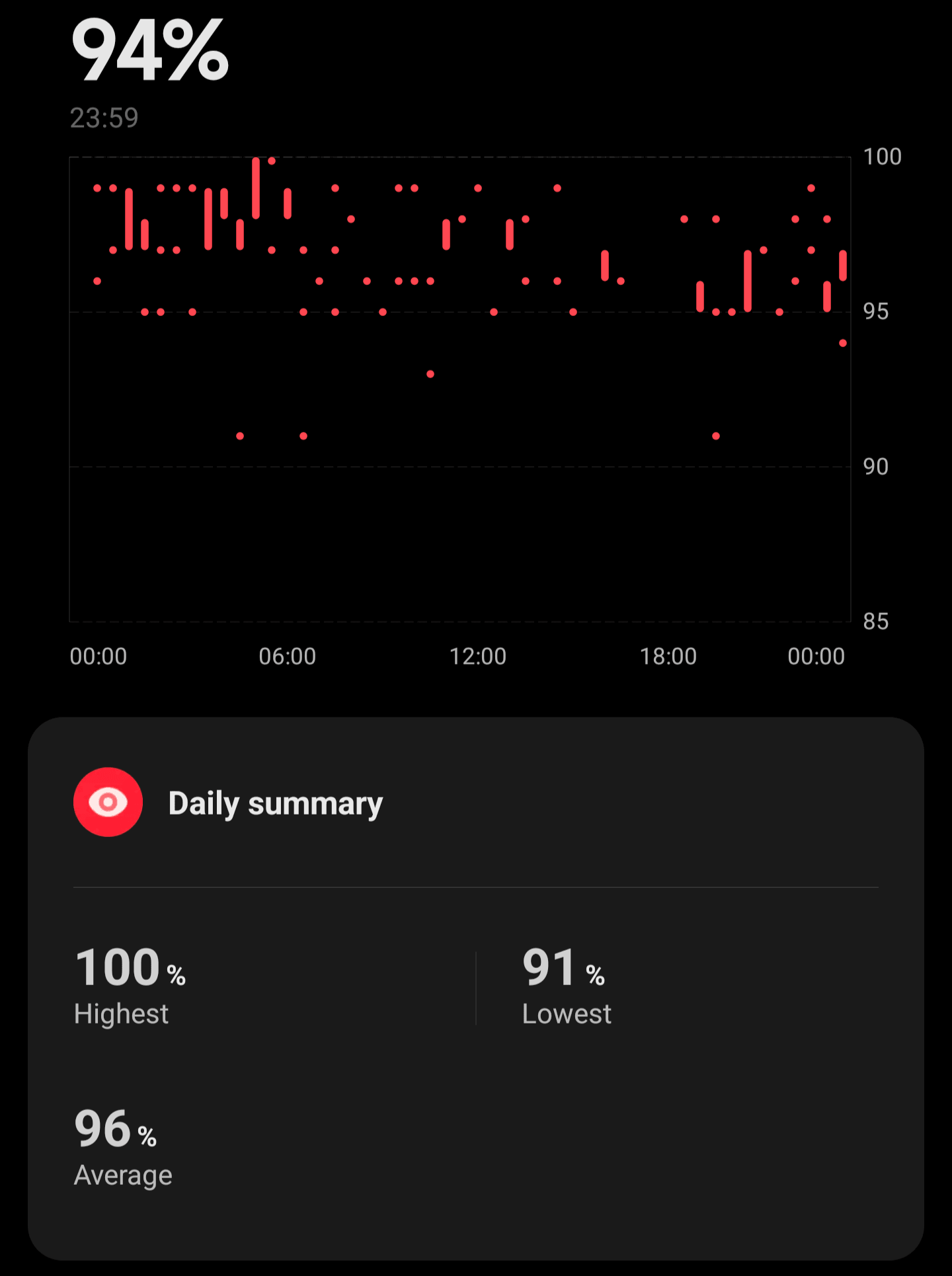The width and height of the screenshot is (952, 1276).
Task: Click the red blood oxygen eye icon
Action: (x=108, y=801)
